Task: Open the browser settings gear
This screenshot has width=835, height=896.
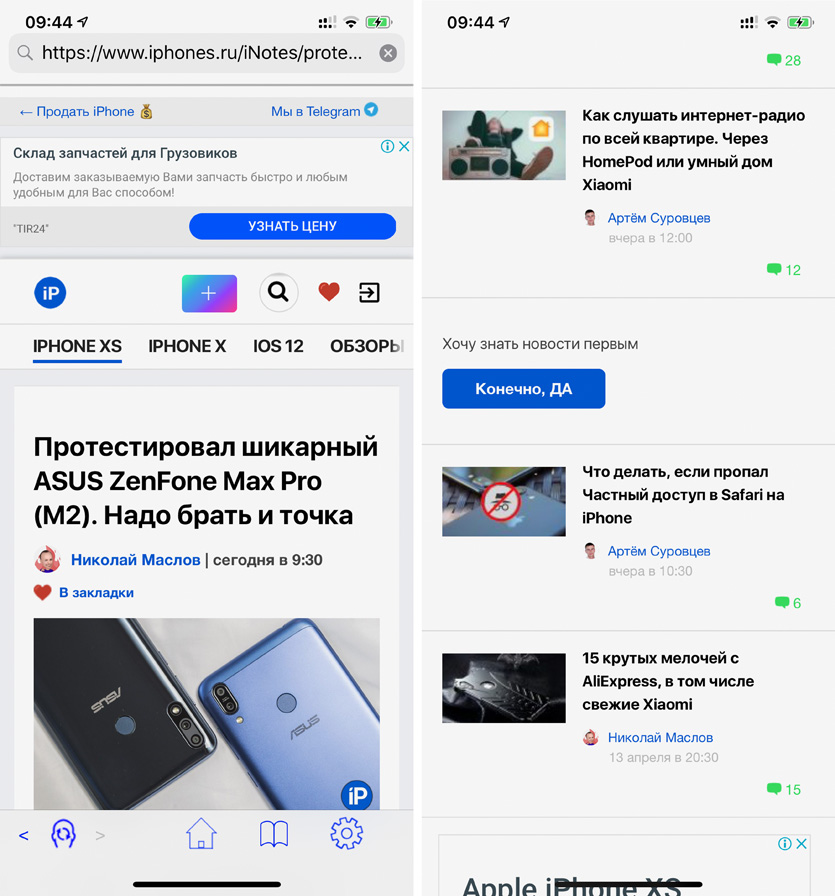Action: pyautogui.click(x=346, y=834)
